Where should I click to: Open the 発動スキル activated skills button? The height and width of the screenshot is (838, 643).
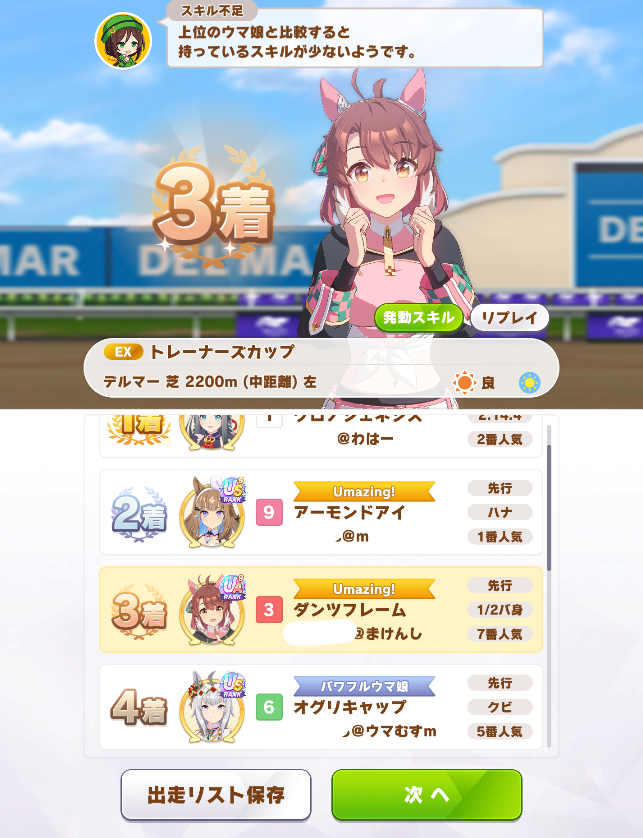pyautogui.click(x=419, y=319)
